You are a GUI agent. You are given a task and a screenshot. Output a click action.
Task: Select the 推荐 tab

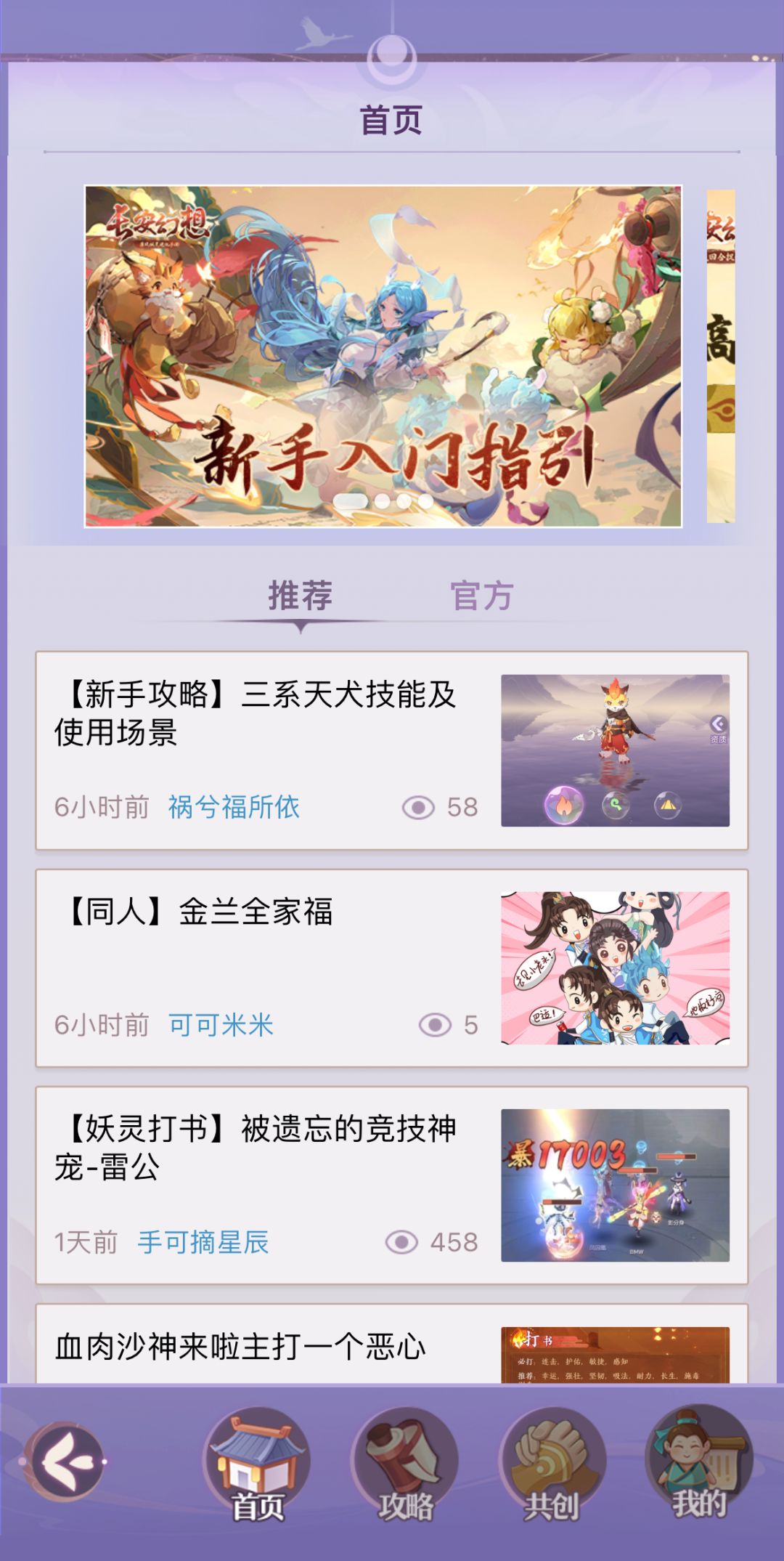[300, 596]
